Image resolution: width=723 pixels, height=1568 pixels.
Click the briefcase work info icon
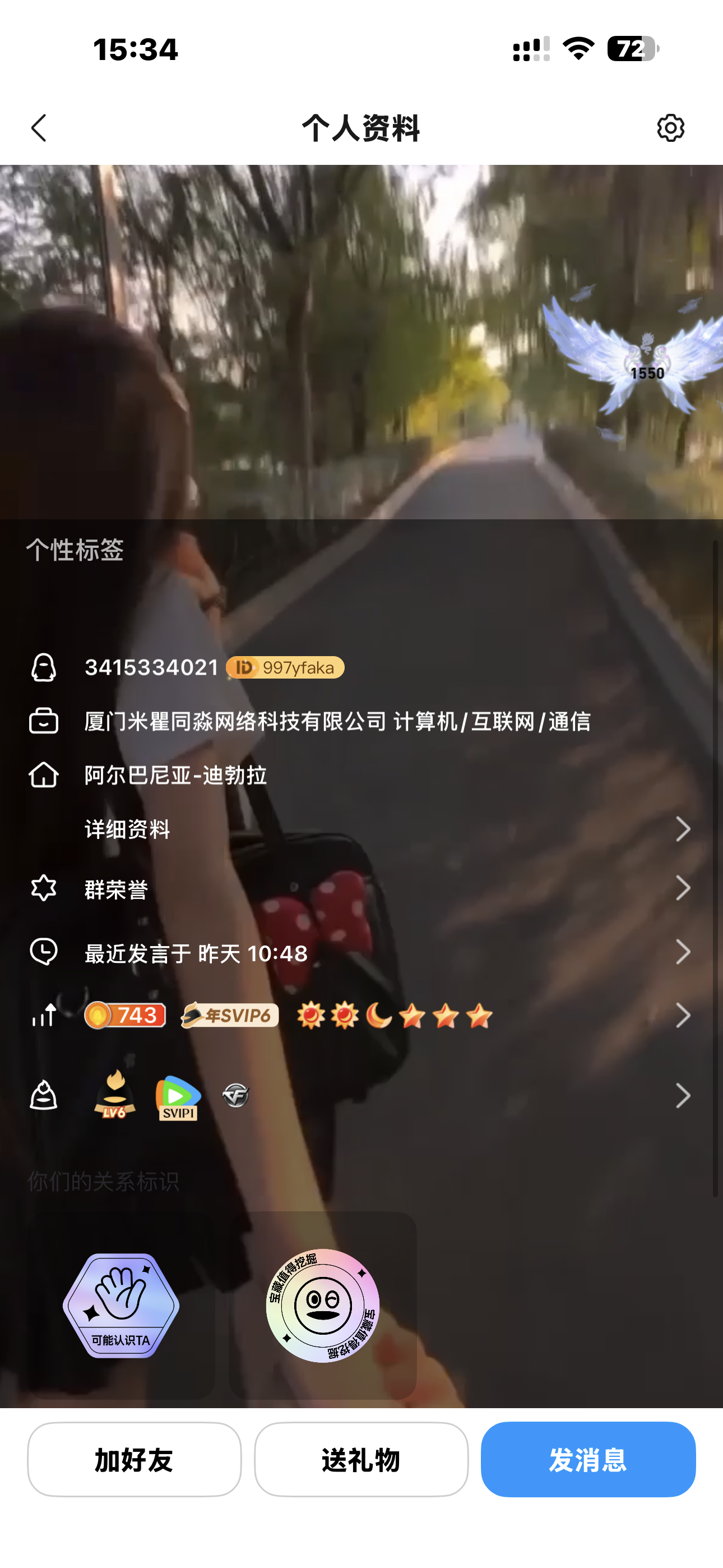(44, 723)
